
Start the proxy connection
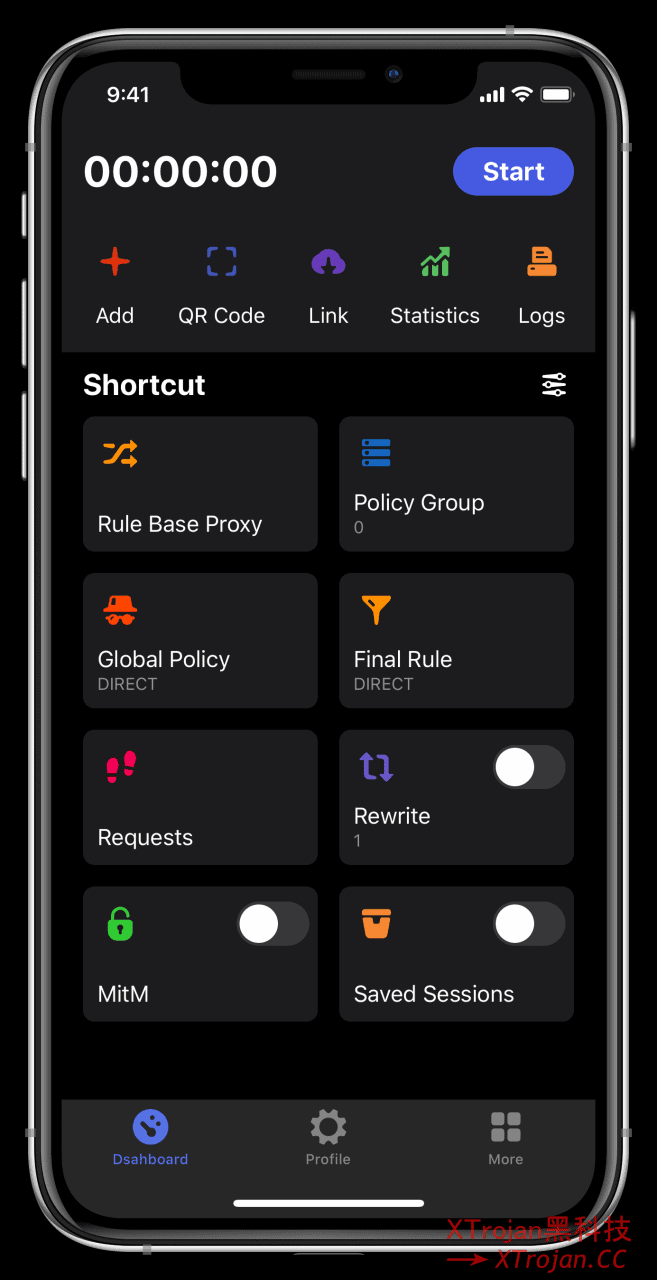point(513,172)
